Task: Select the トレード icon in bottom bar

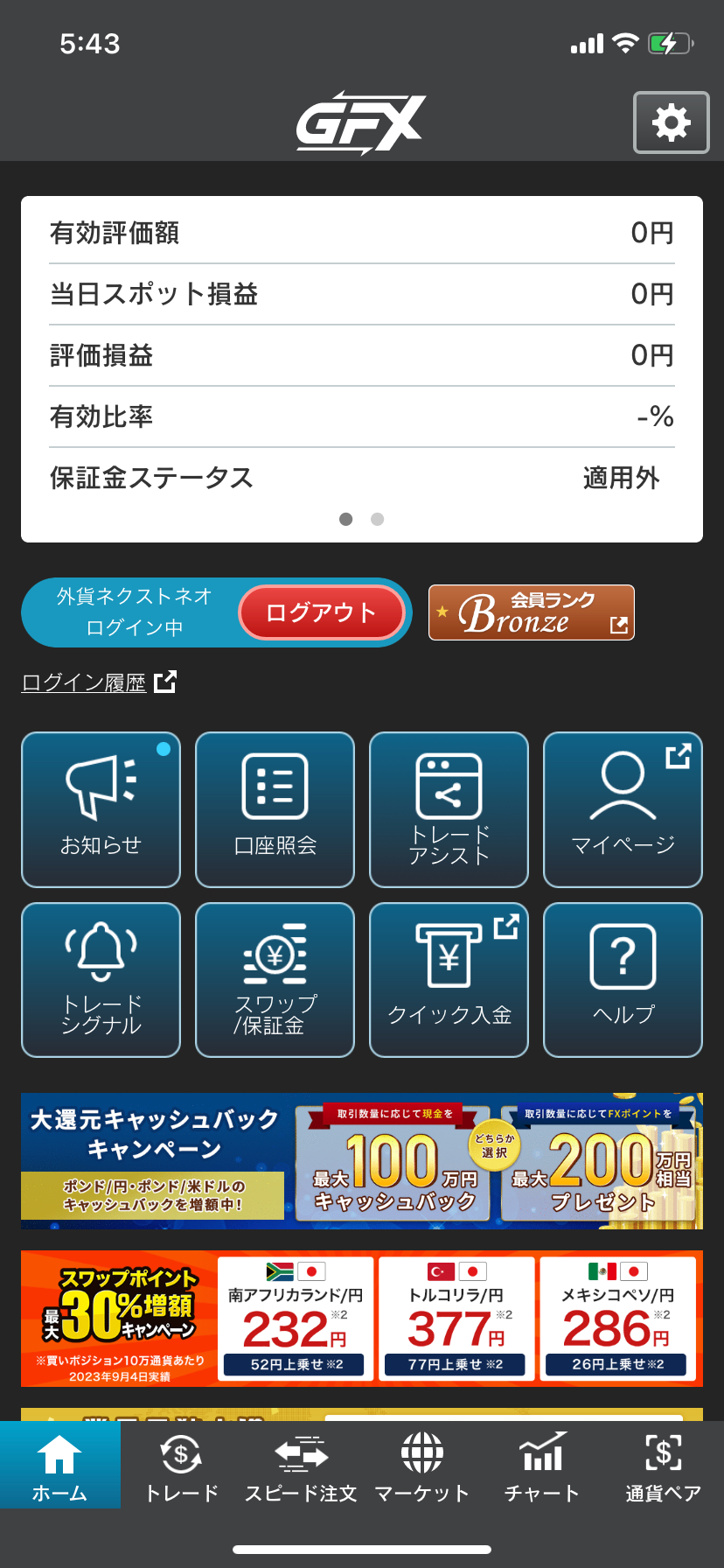Action: [x=181, y=1466]
